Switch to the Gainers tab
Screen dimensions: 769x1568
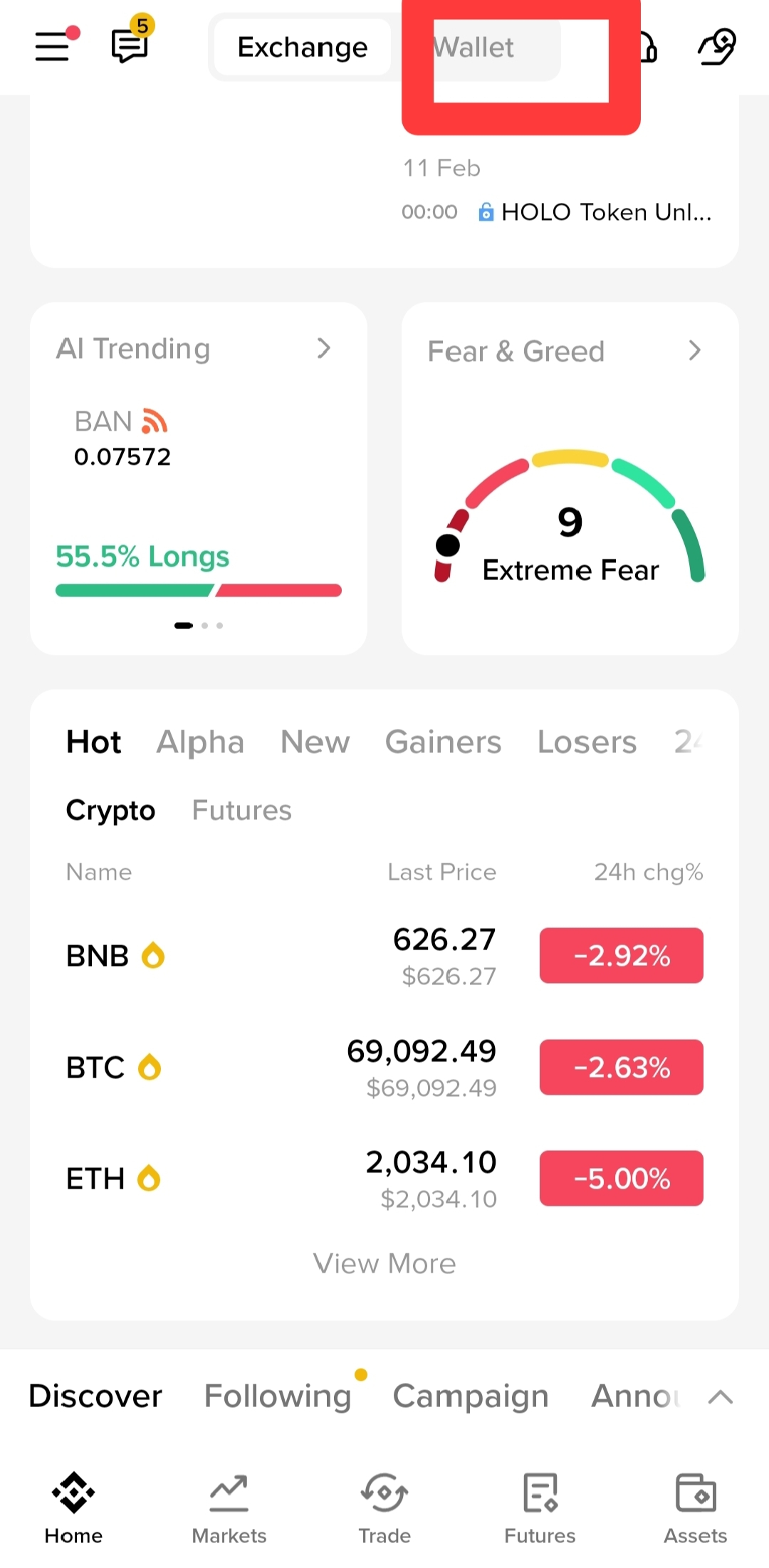[x=443, y=742]
